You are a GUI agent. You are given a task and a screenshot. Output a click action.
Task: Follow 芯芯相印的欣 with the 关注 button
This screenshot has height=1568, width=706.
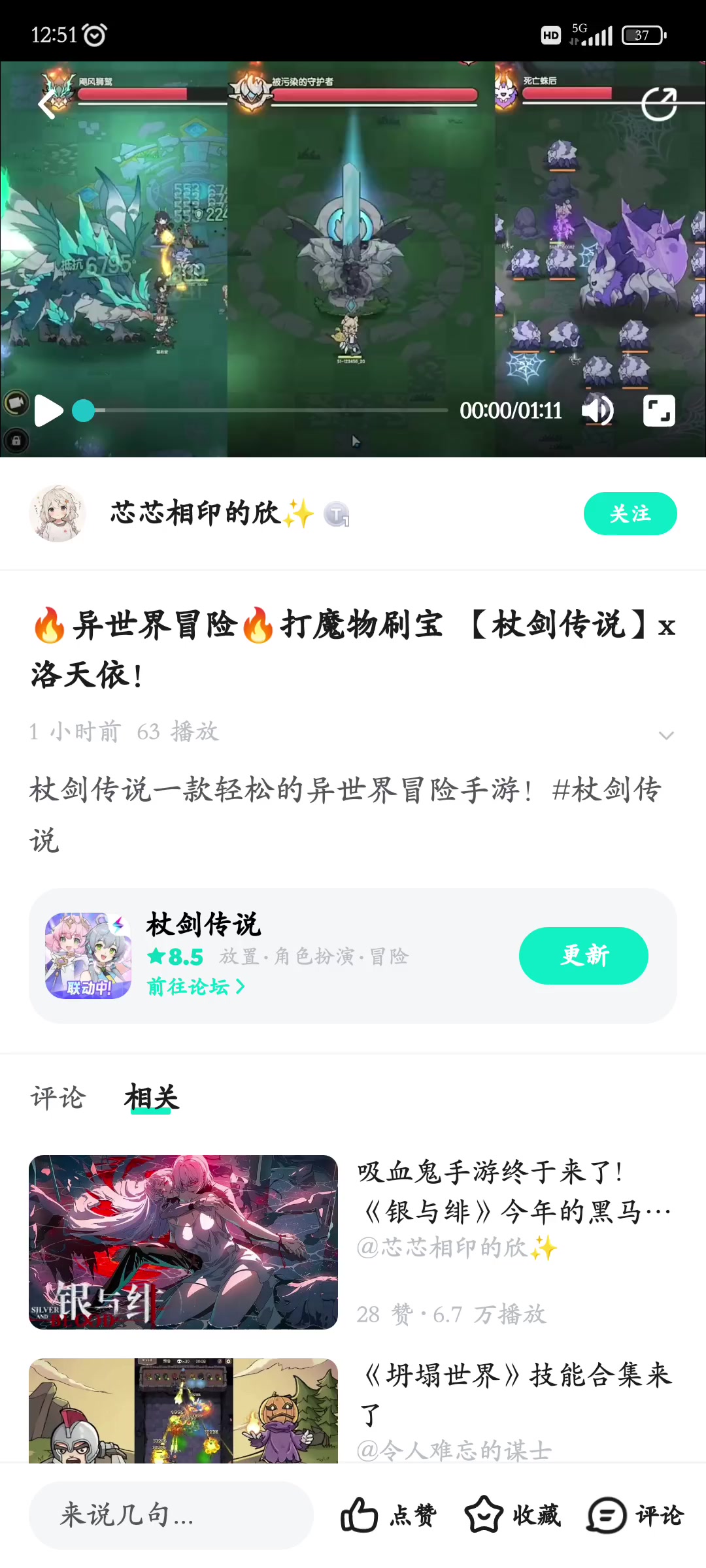pos(630,514)
